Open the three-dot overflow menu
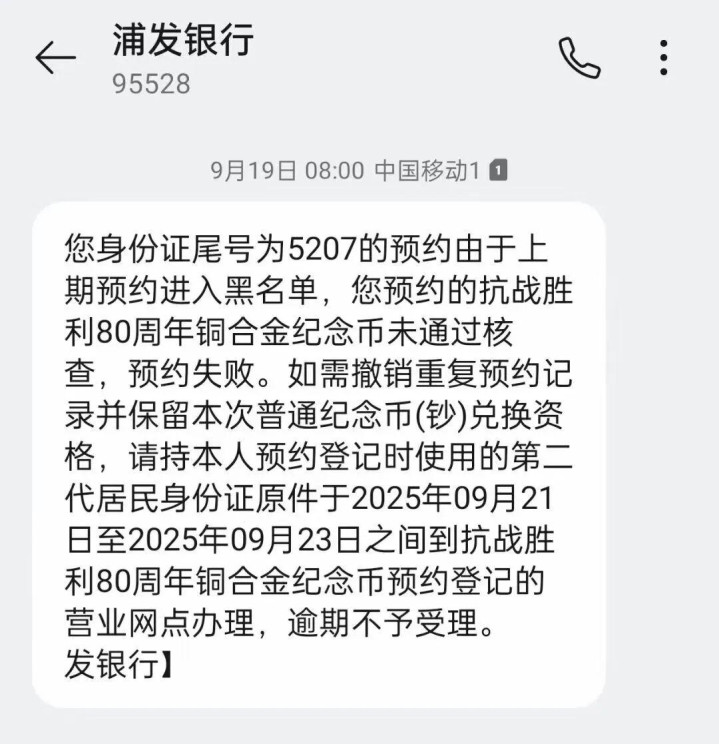The image size is (719, 744). (664, 58)
